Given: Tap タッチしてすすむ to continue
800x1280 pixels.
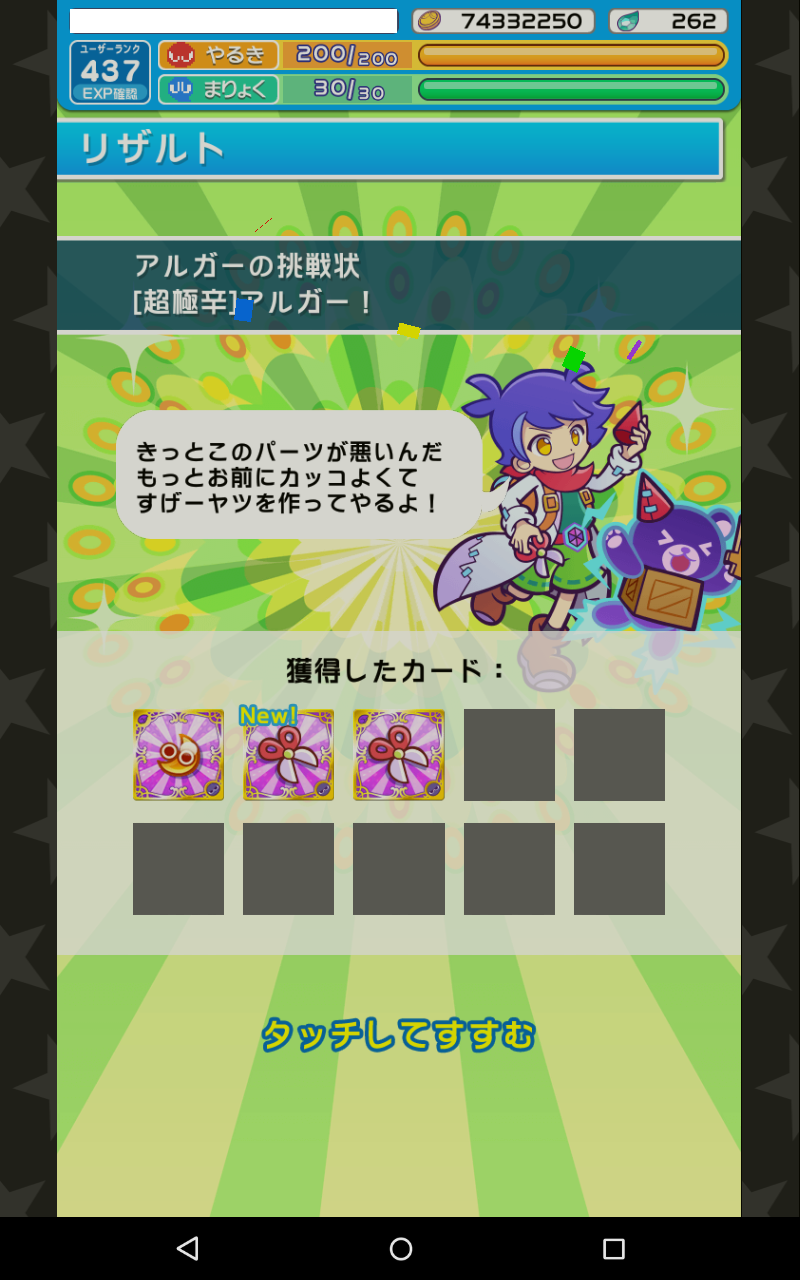Looking at the screenshot, I should [x=398, y=1035].
